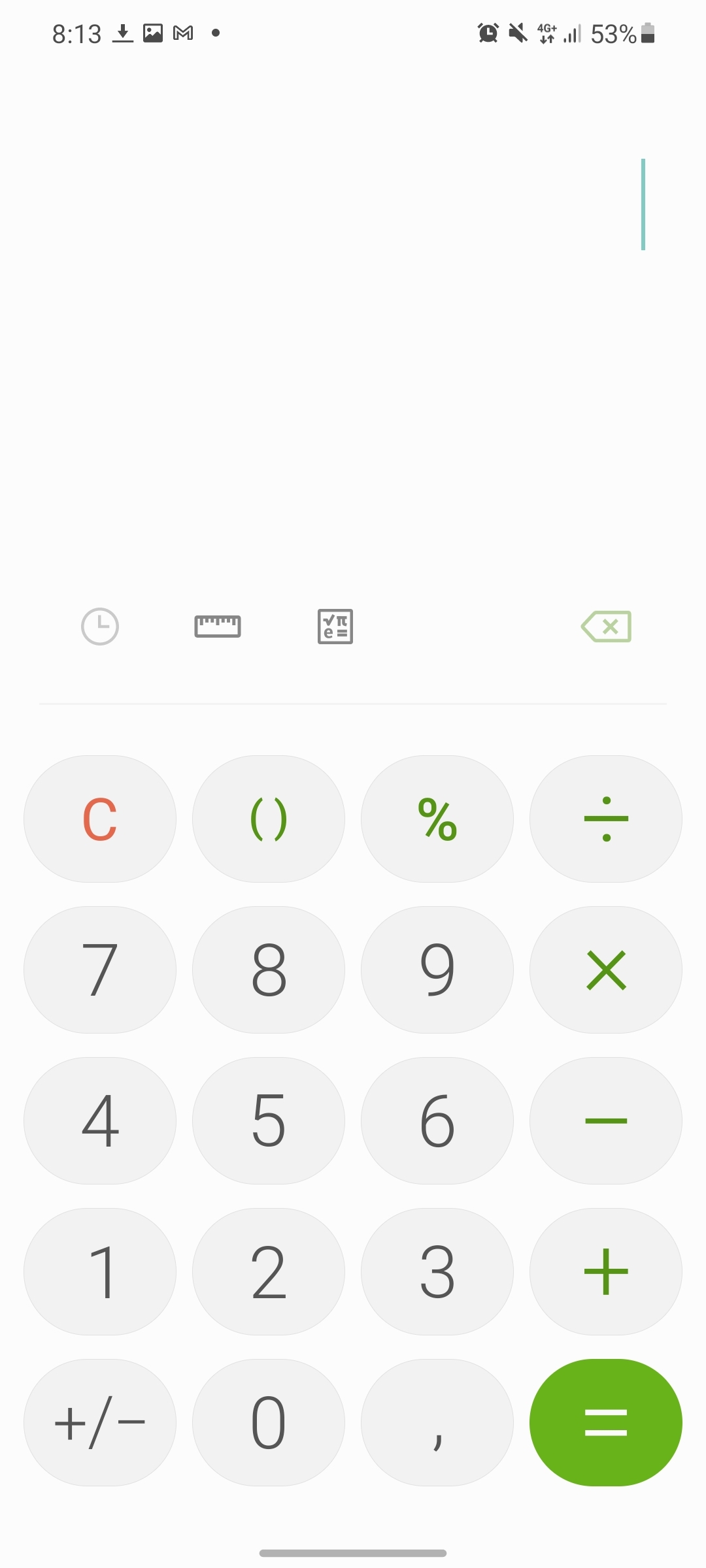Image resolution: width=706 pixels, height=1568 pixels.
Task: Enter digit 3
Action: pyautogui.click(x=437, y=1271)
